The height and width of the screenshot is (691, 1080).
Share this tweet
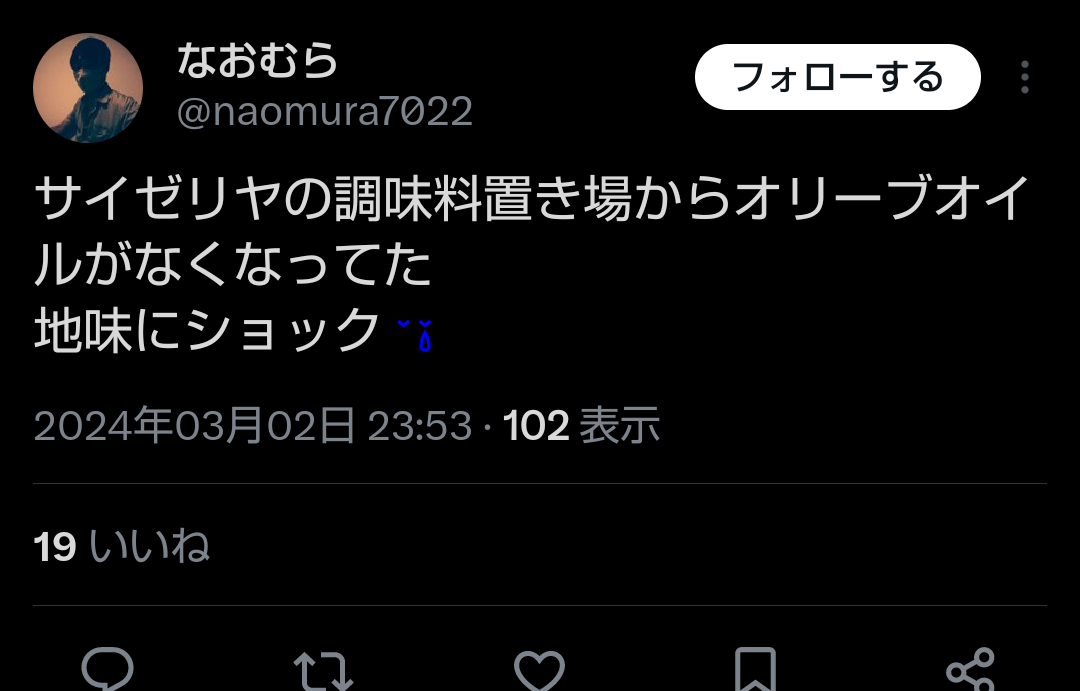click(x=970, y=670)
